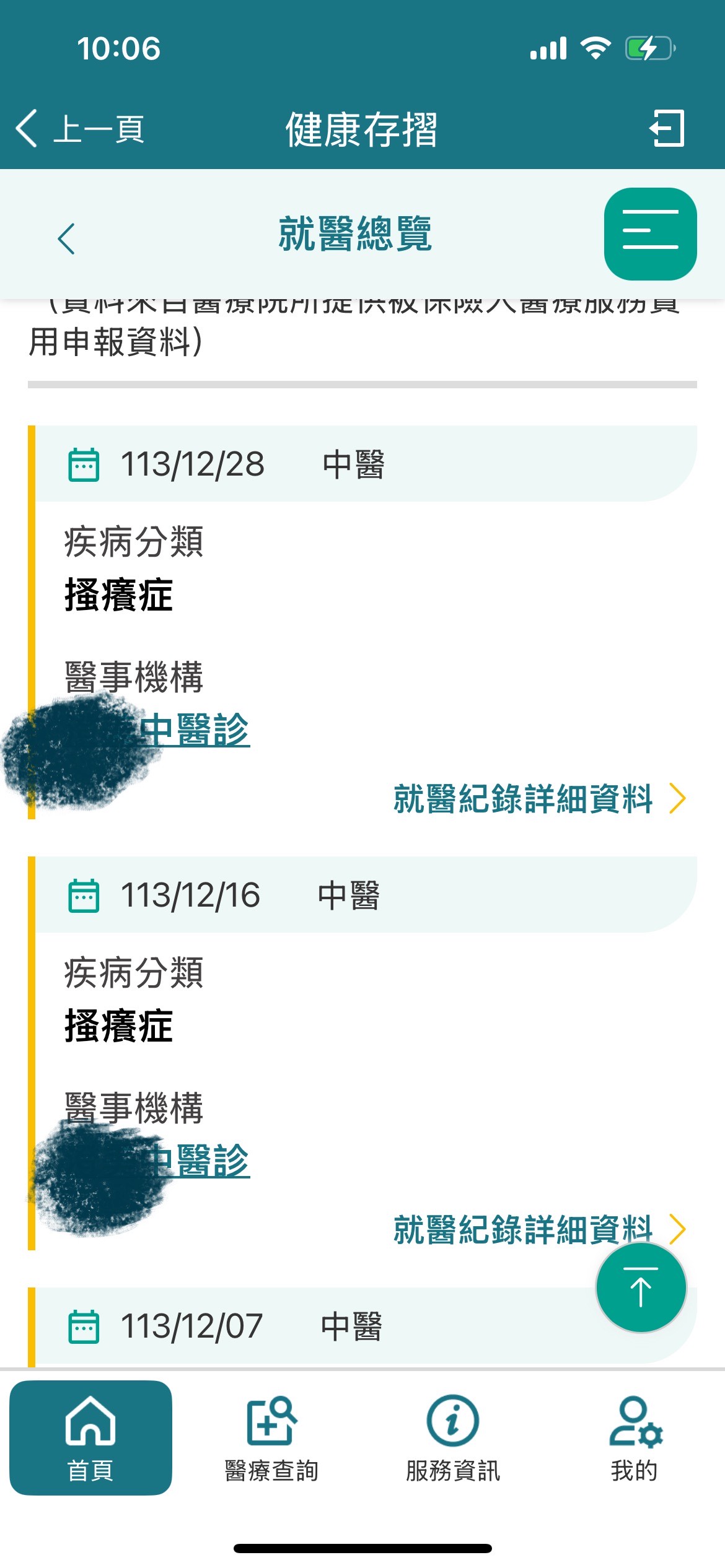Switch to the 服務資訊 tab

coord(453,1437)
